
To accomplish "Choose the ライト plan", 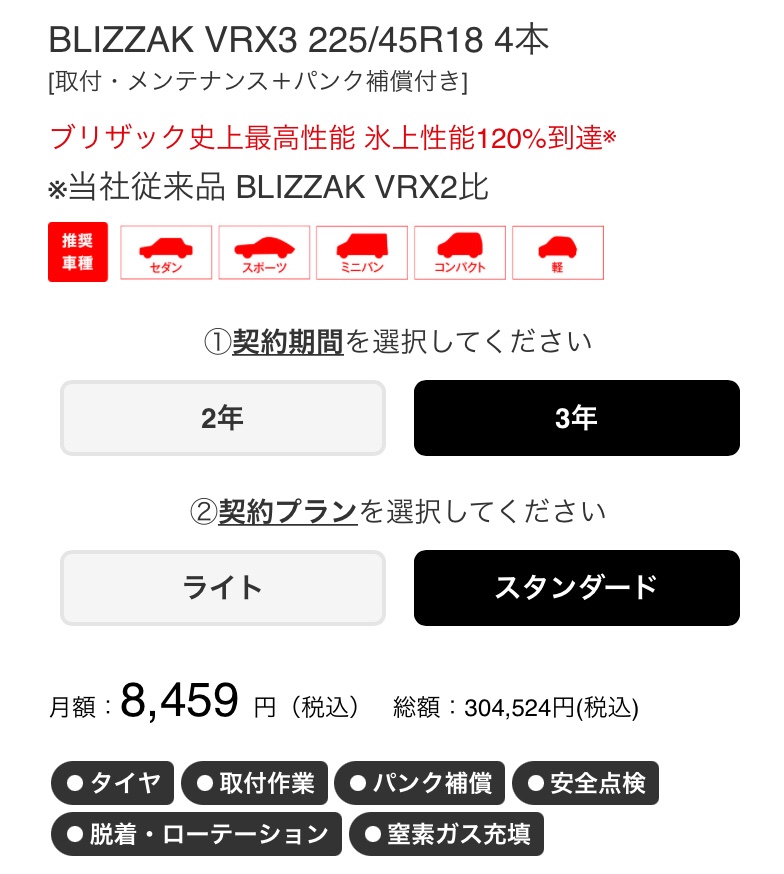I will pyautogui.click(x=222, y=588).
